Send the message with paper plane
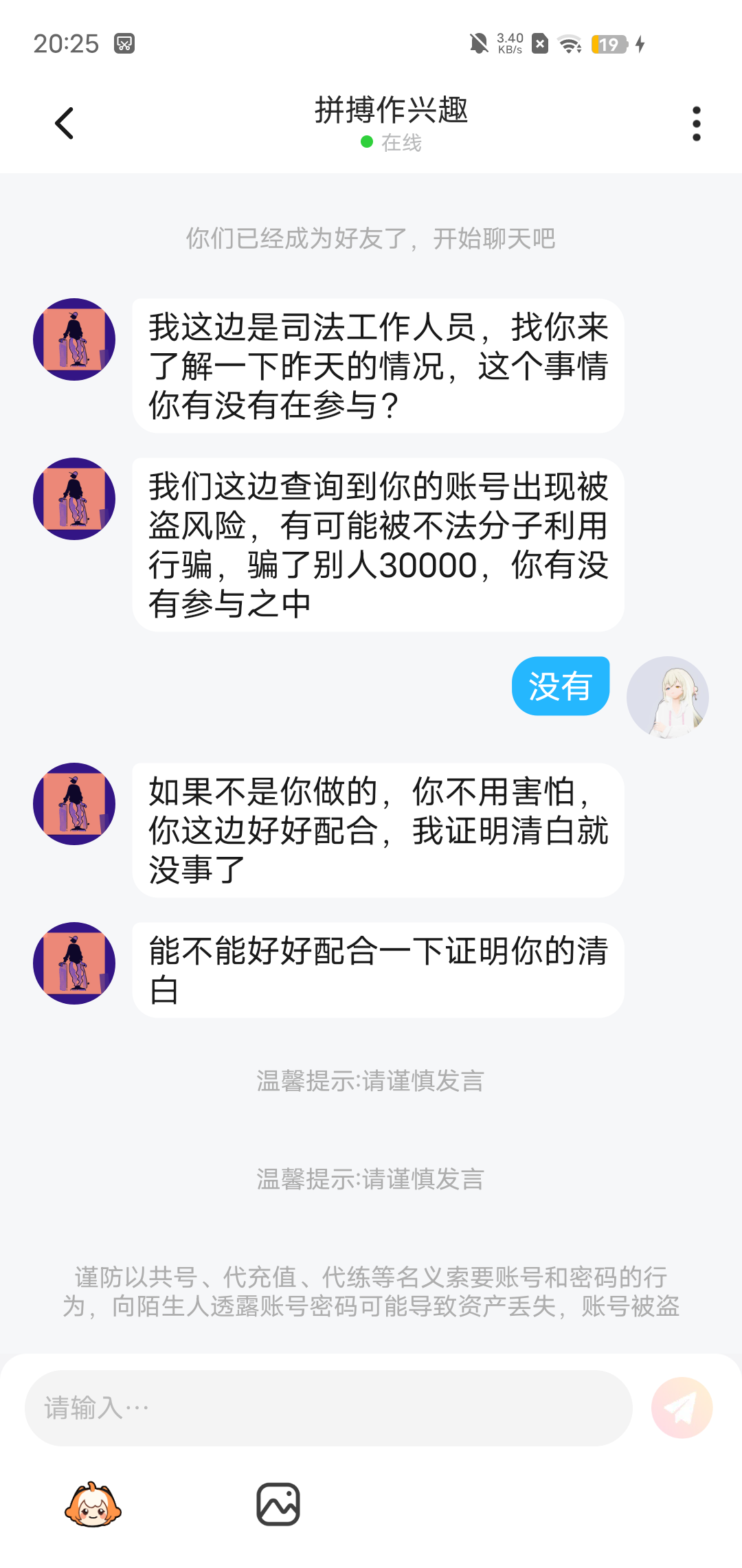Viewport: 742px width, 1568px height. pyautogui.click(x=682, y=1408)
